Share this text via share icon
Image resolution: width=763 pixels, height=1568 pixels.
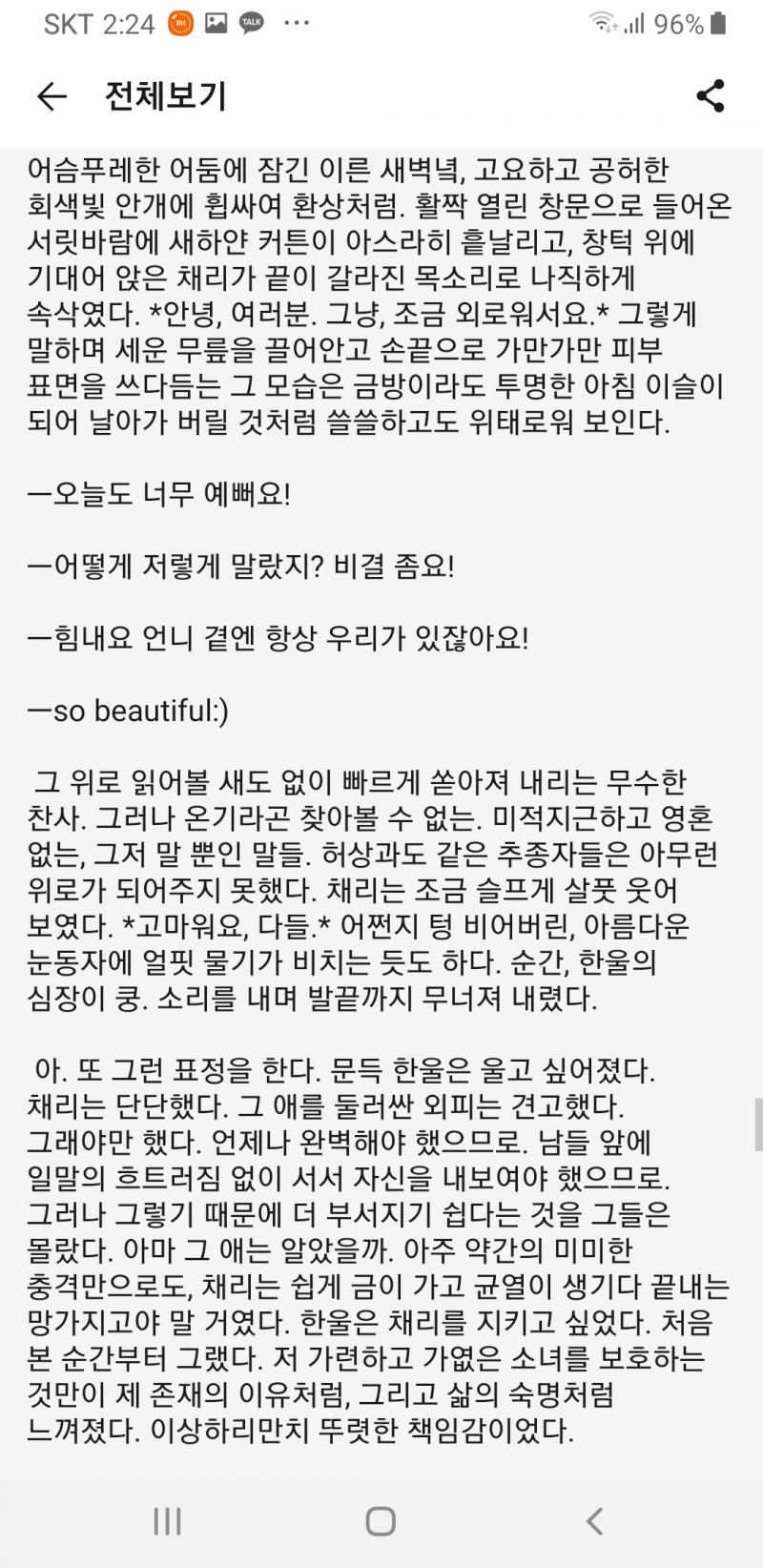711,96
